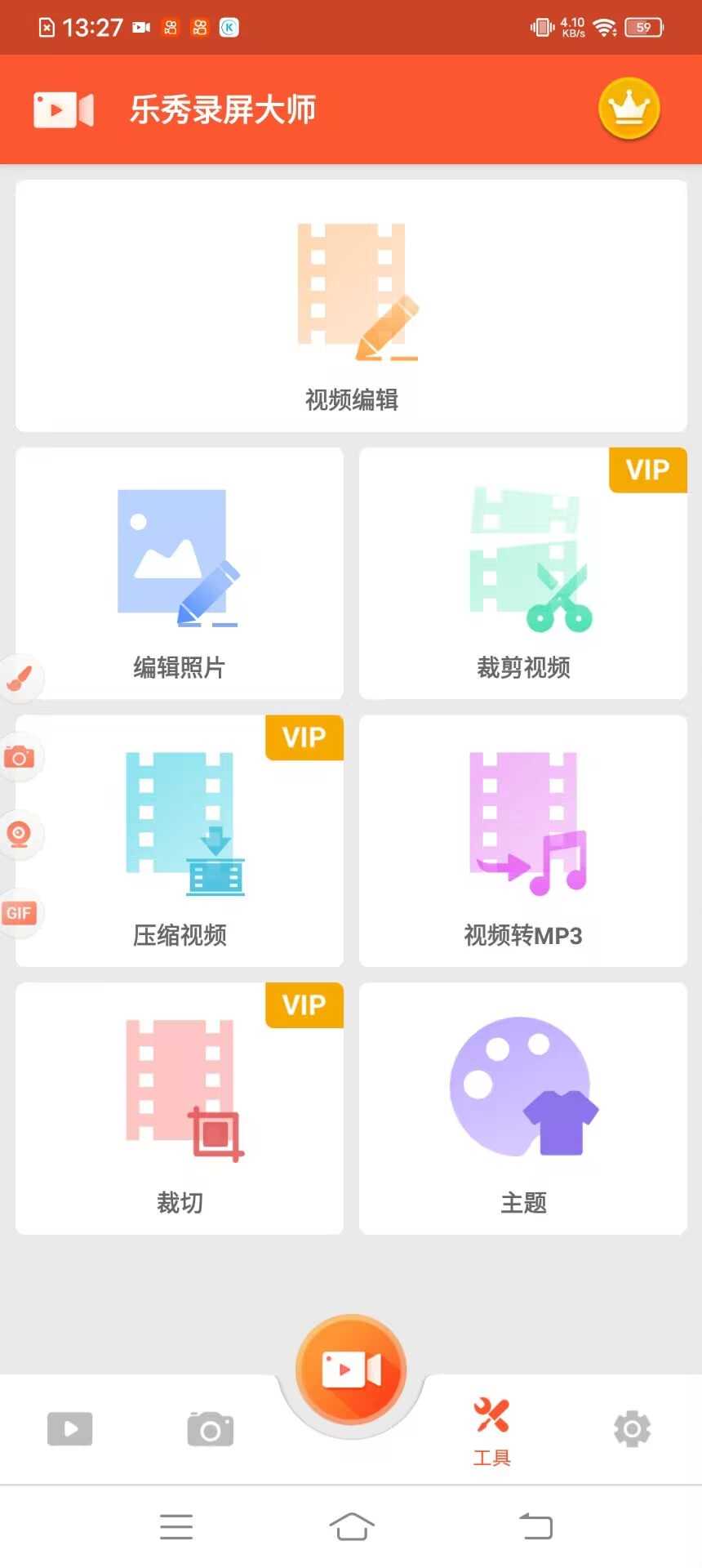Image resolution: width=702 pixels, height=1568 pixels.
Task: Open the settings gear at bottom right
Action: point(631,1429)
